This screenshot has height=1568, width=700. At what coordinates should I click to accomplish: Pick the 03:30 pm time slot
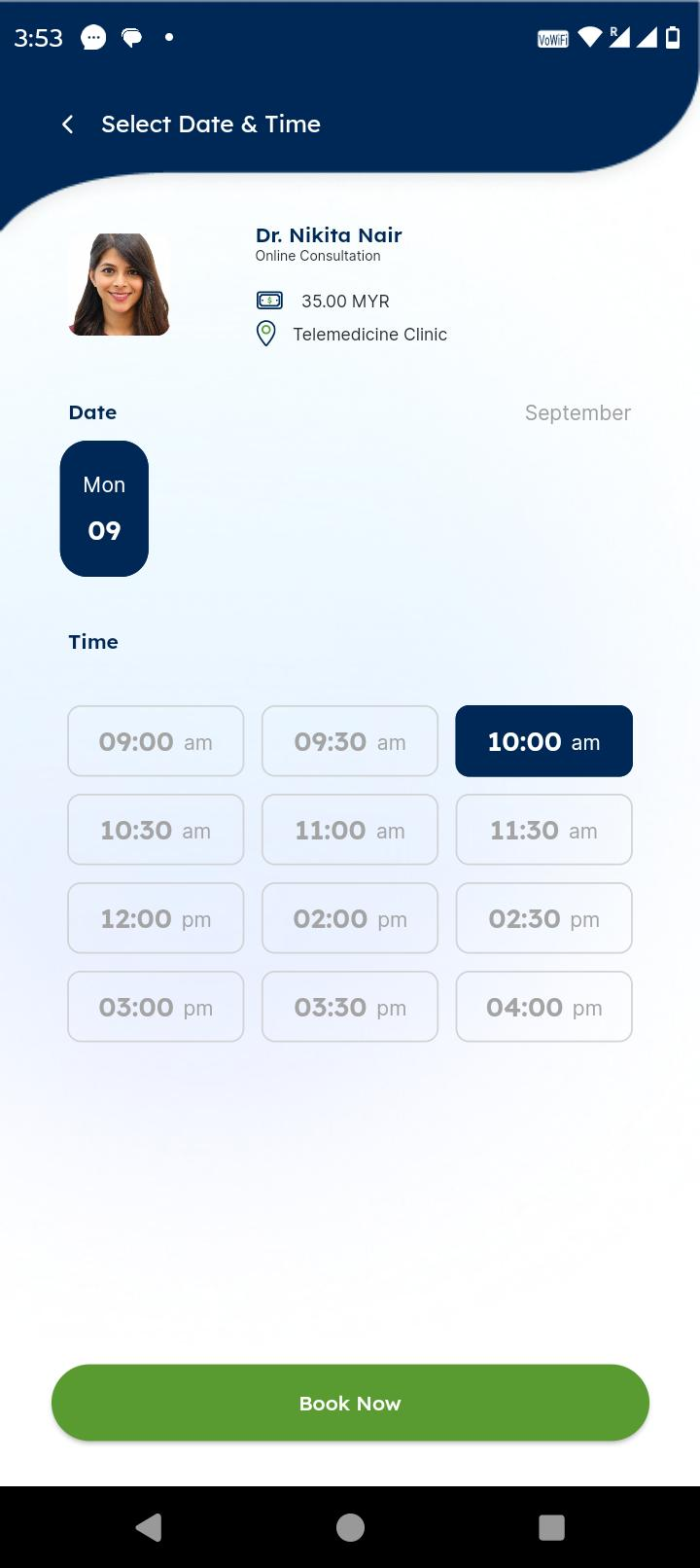click(x=350, y=1007)
